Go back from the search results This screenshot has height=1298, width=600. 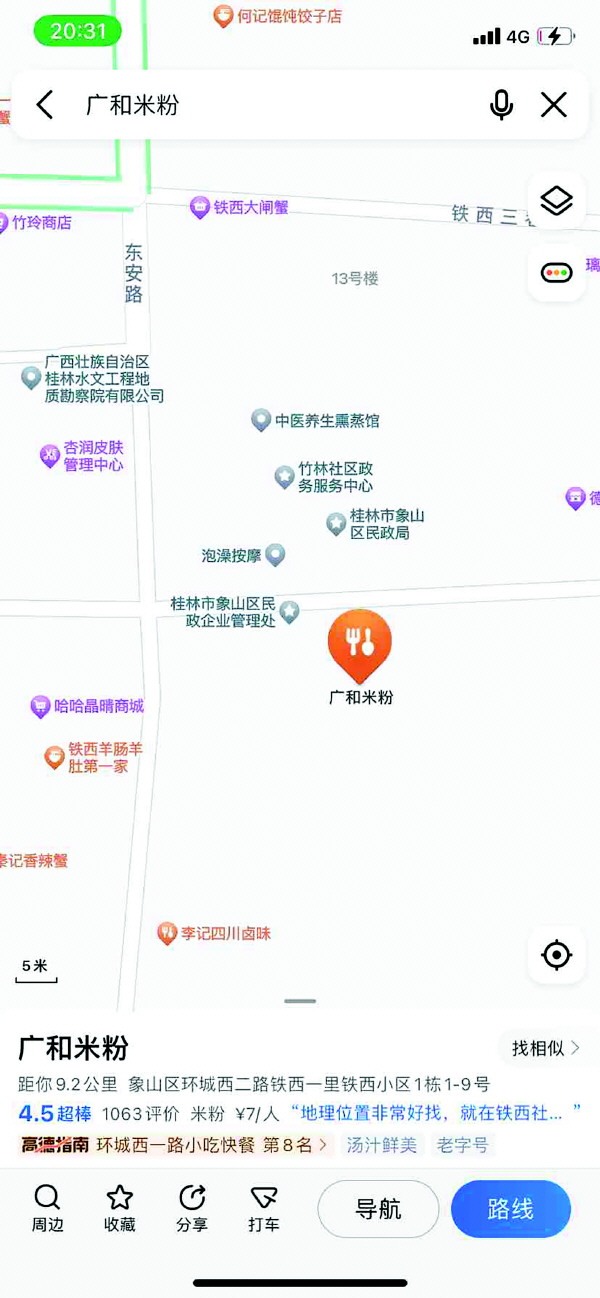45,105
